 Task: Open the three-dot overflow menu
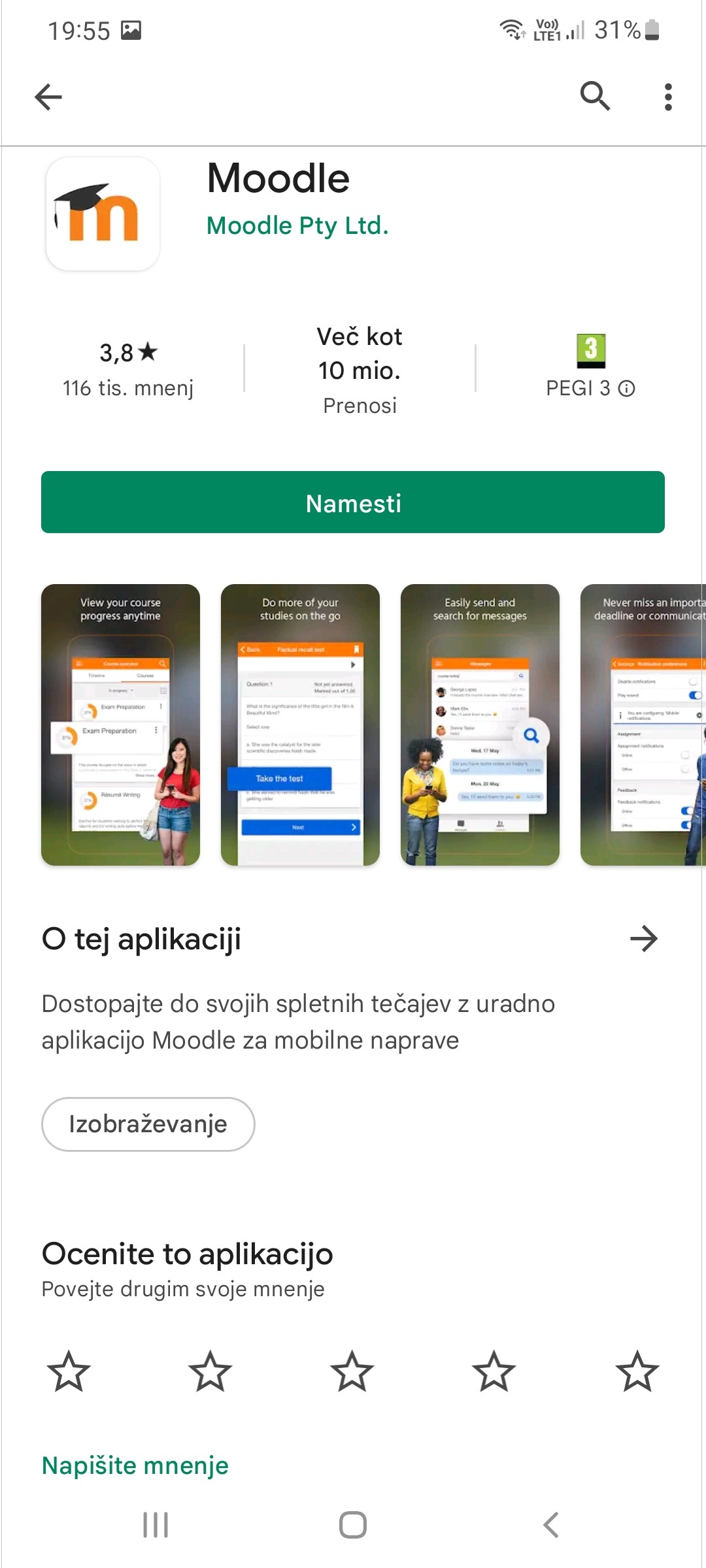click(667, 97)
